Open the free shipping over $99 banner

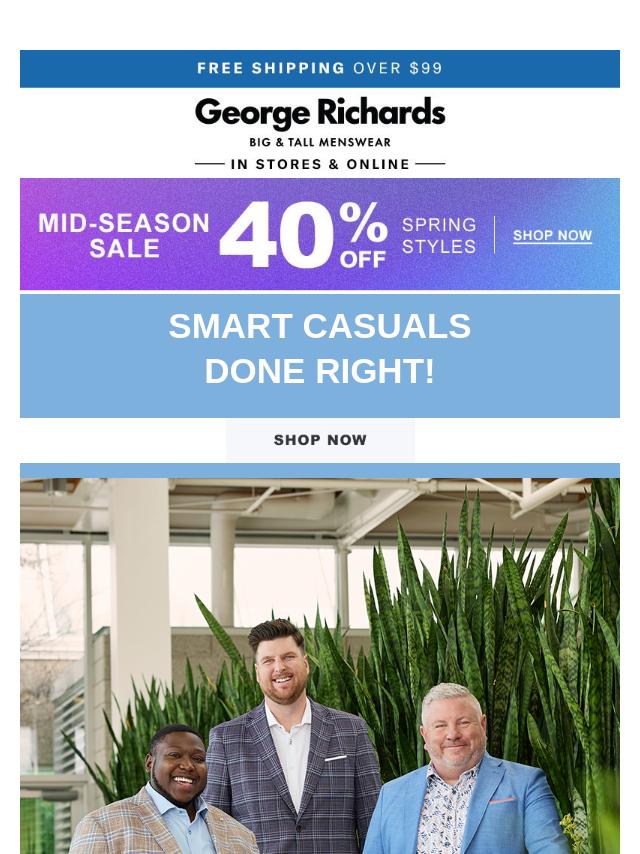coord(320,69)
